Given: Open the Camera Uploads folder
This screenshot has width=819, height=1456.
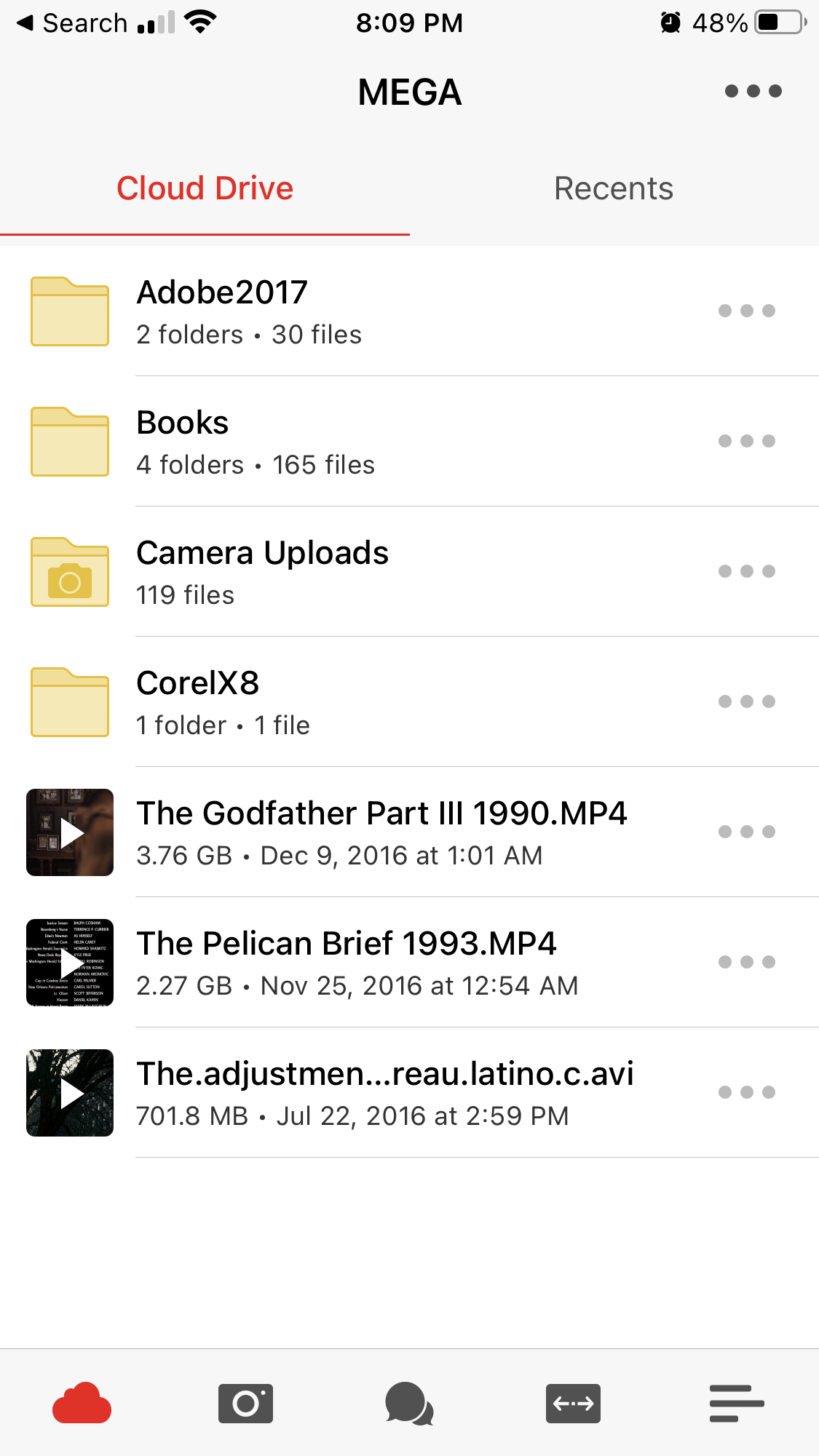Looking at the screenshot, I should click(262, 571).
